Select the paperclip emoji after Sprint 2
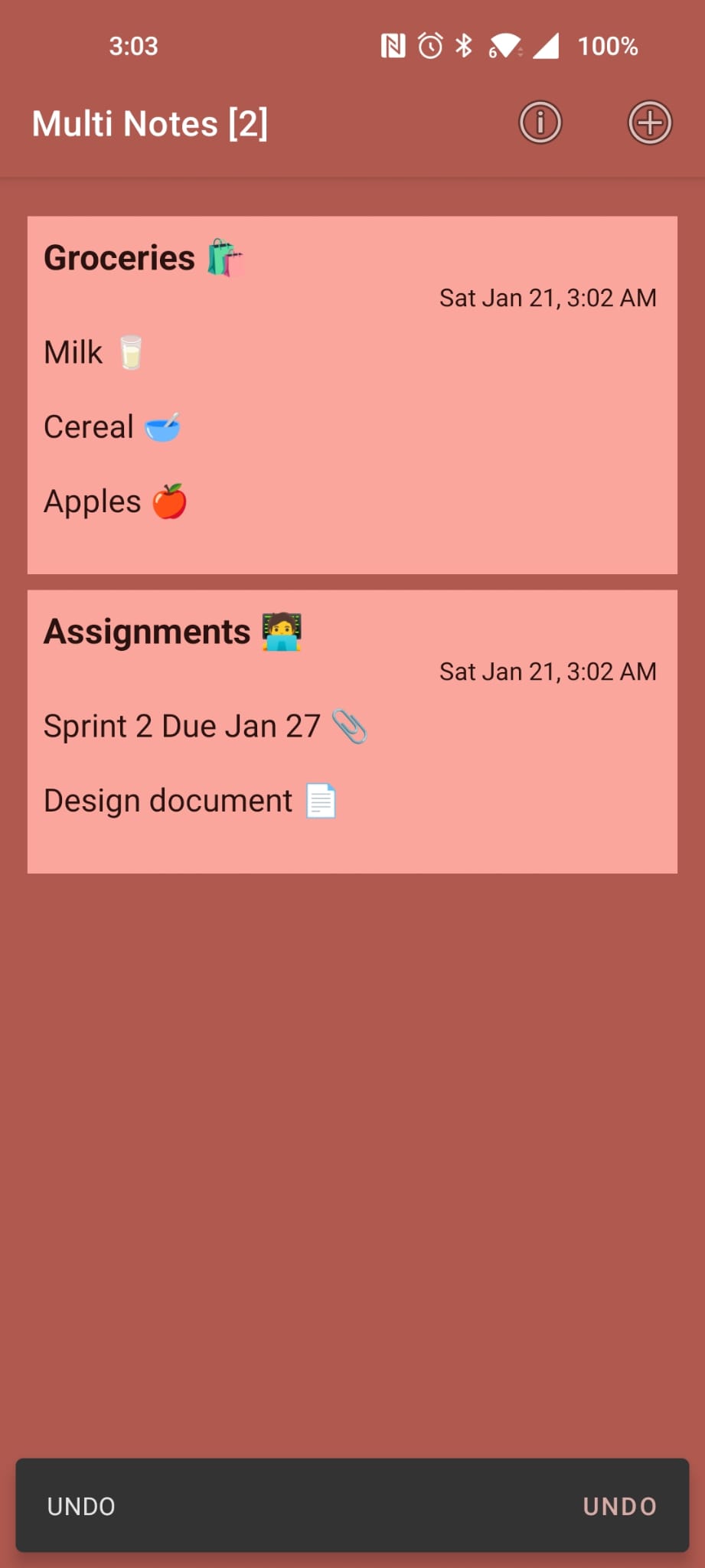This screenshot has width=705, height=1568. click(351, 727)
